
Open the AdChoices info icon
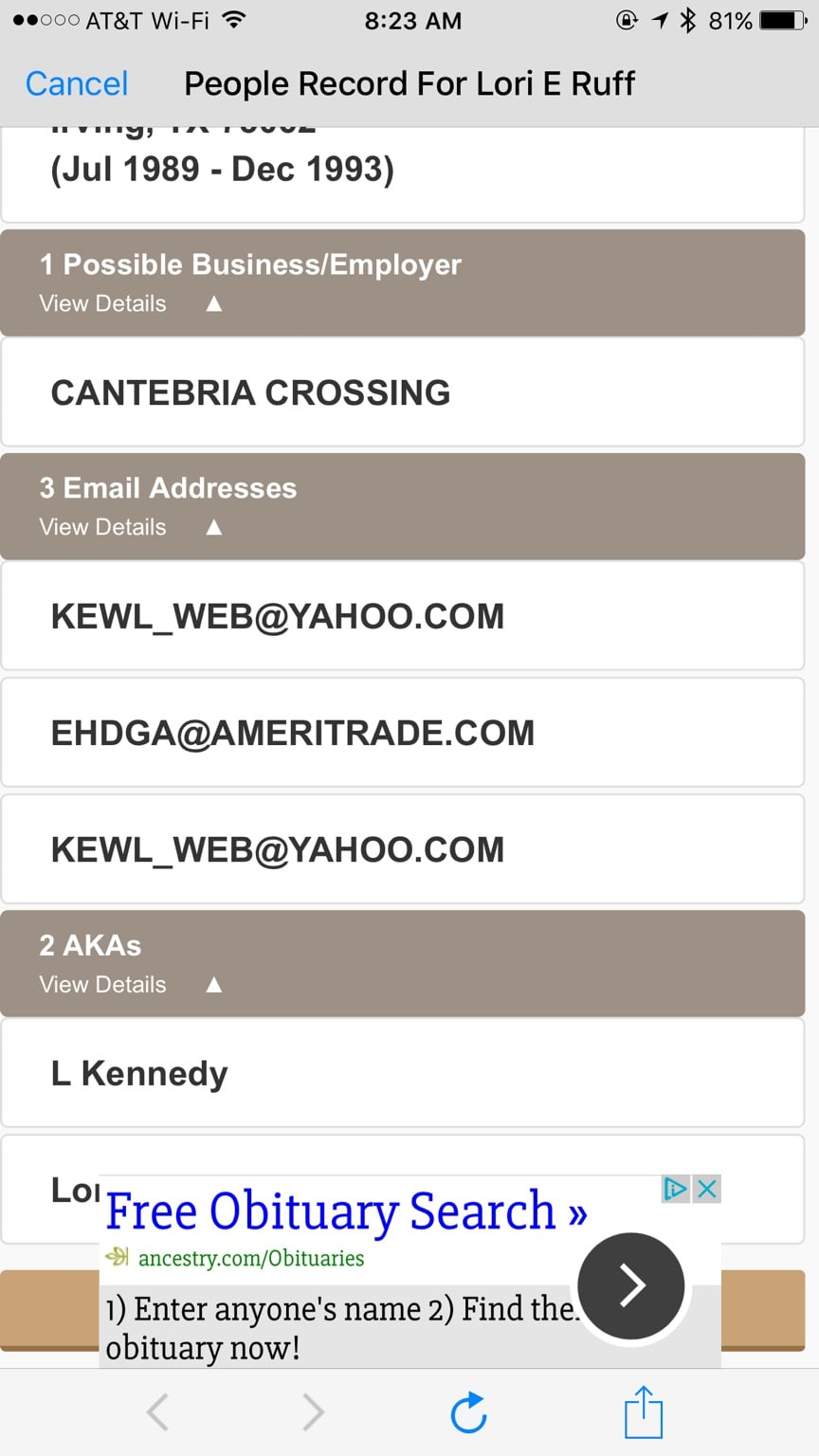[x=675, y=1189]
